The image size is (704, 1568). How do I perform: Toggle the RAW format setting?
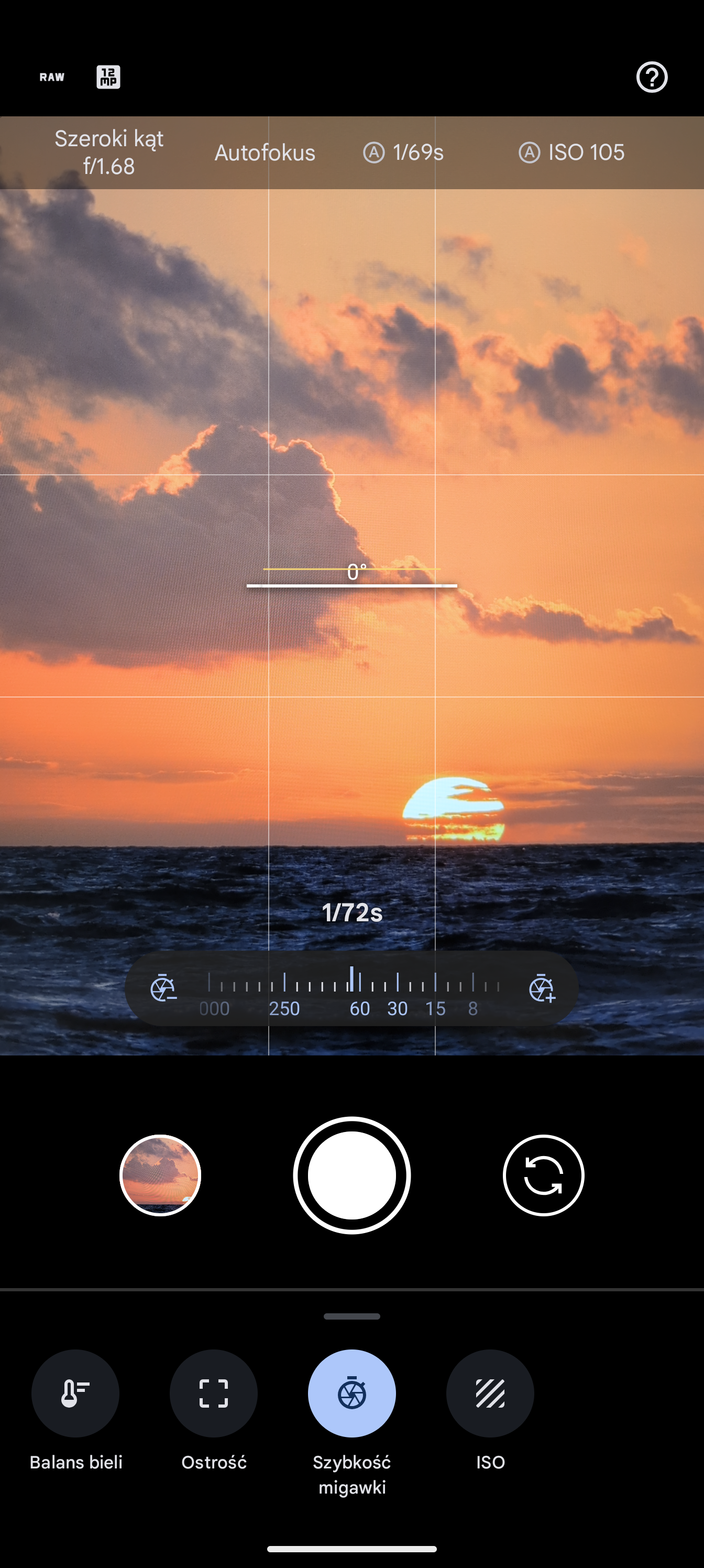pos(52,78)
